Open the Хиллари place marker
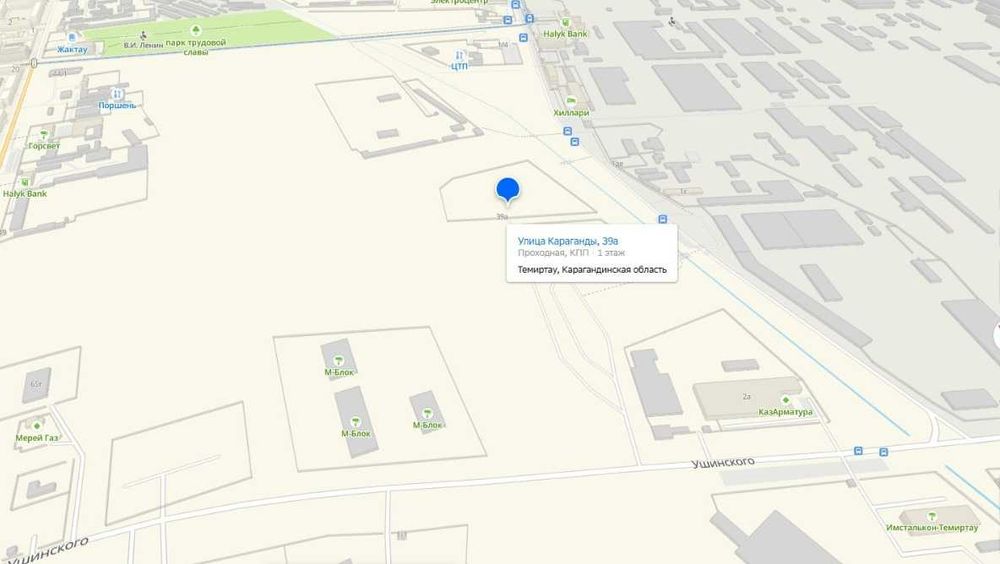Viewport: 1000px width, 564px height. (571, 101)
